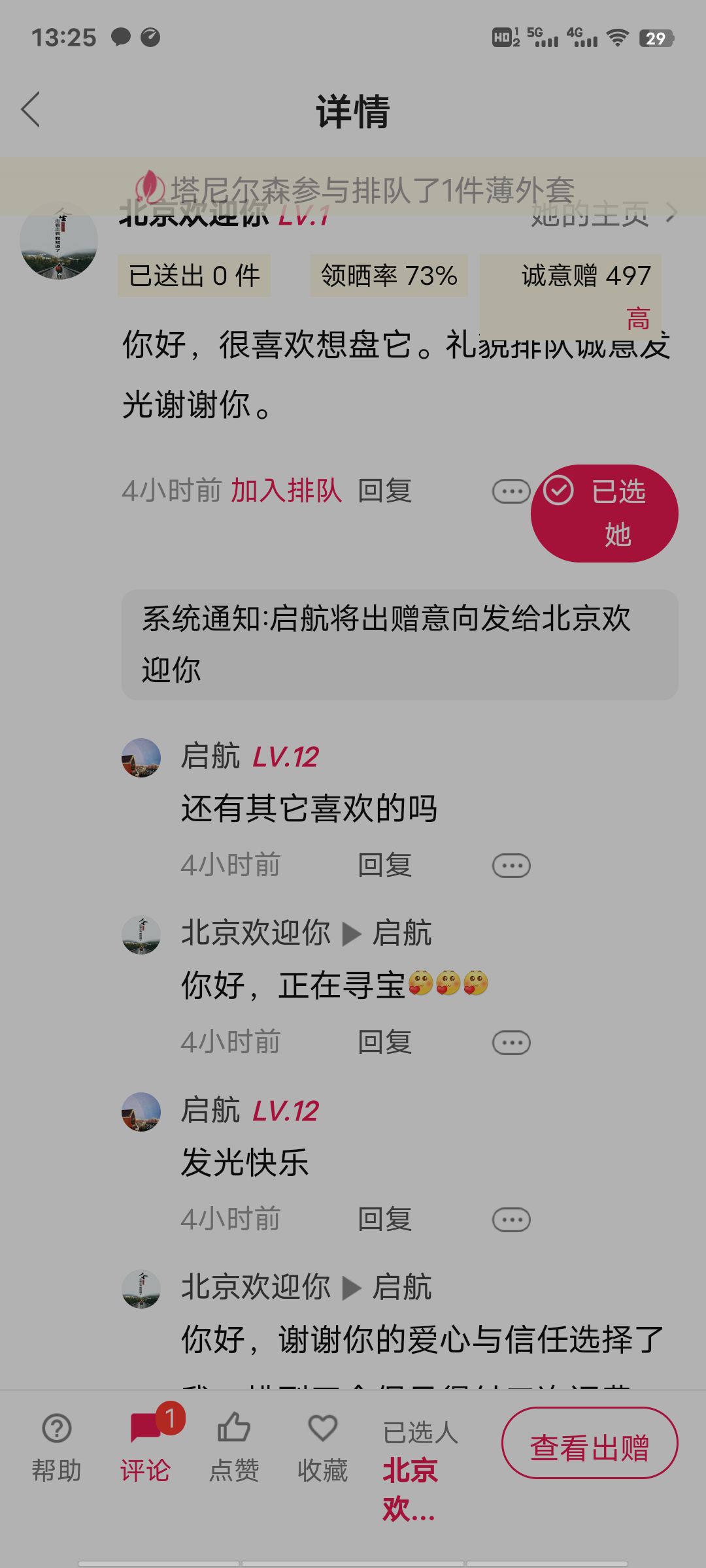Screen dimensions: 706x1568
Task: Open 启航's avatar next to 还有其它喜欢的吗
Action: pos(141,758)
